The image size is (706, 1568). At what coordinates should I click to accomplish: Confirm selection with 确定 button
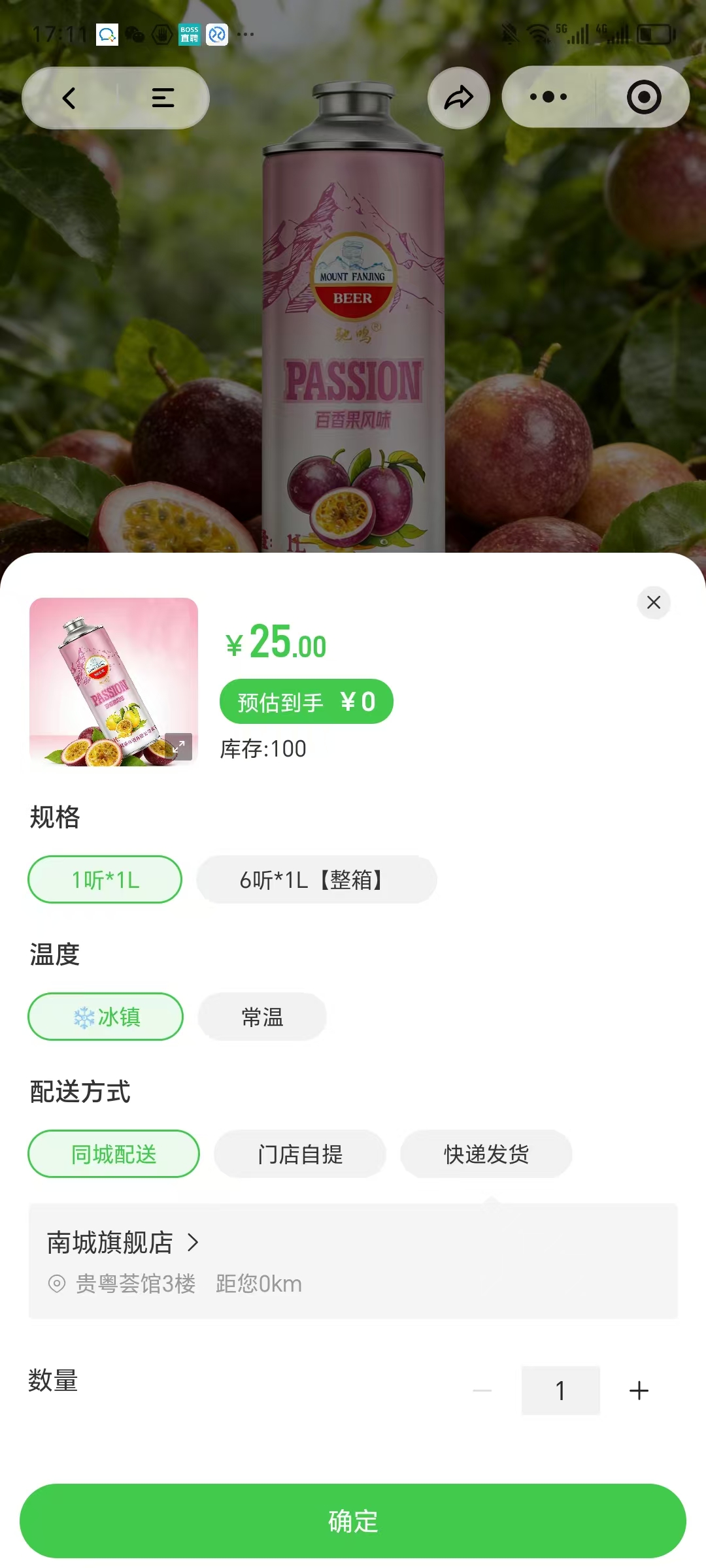pyautogui.click(x=353, y=1521)
